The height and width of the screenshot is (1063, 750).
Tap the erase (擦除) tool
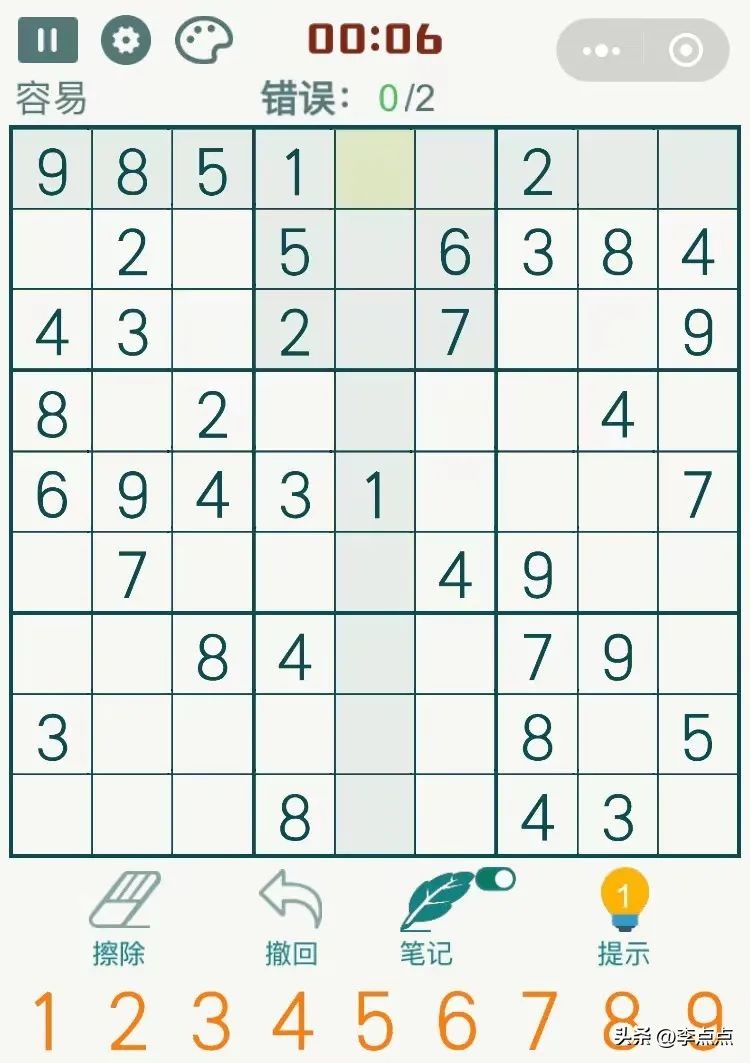point(121,918)
